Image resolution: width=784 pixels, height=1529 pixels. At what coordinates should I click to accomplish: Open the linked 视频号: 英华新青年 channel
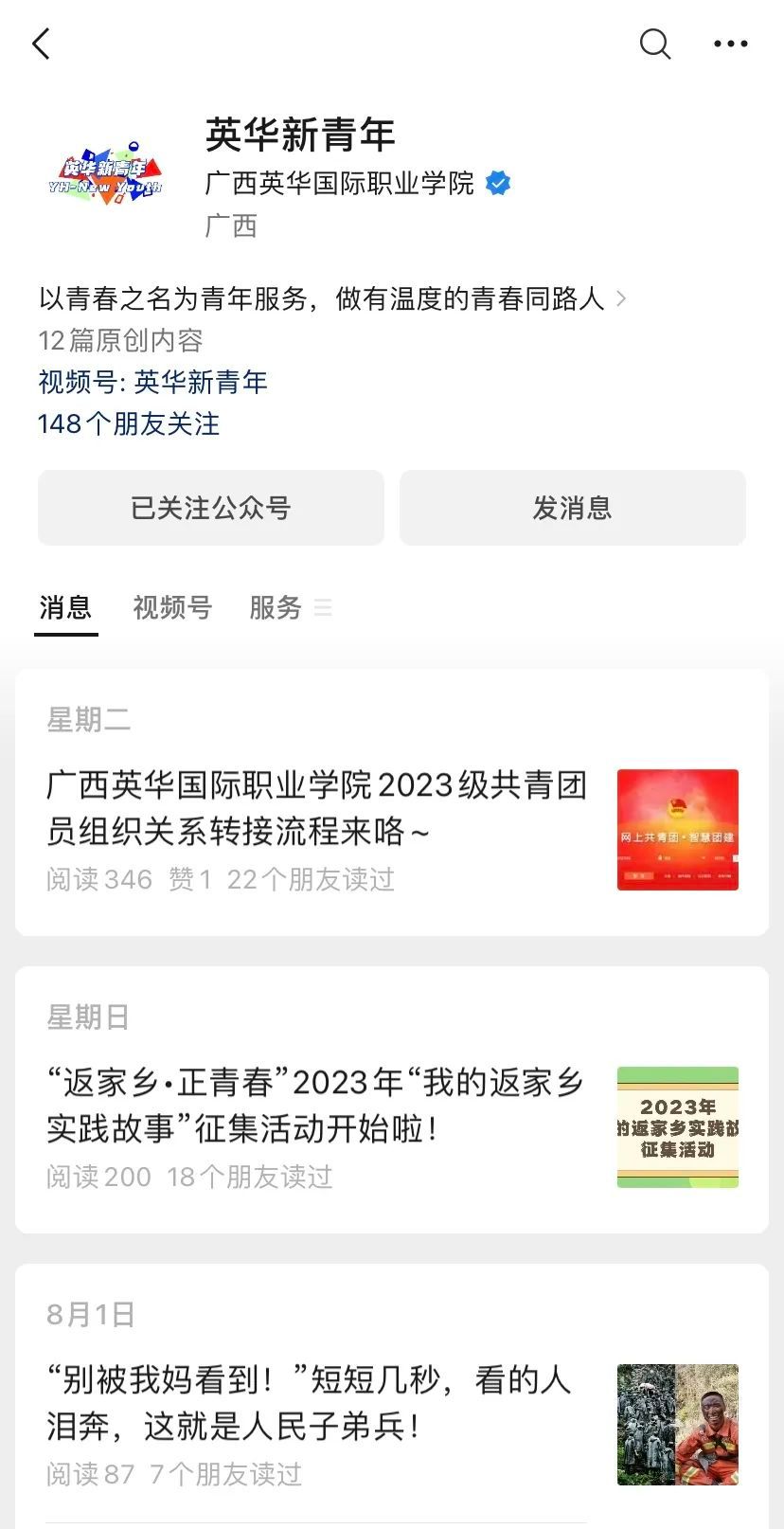[x=152, y=382]
